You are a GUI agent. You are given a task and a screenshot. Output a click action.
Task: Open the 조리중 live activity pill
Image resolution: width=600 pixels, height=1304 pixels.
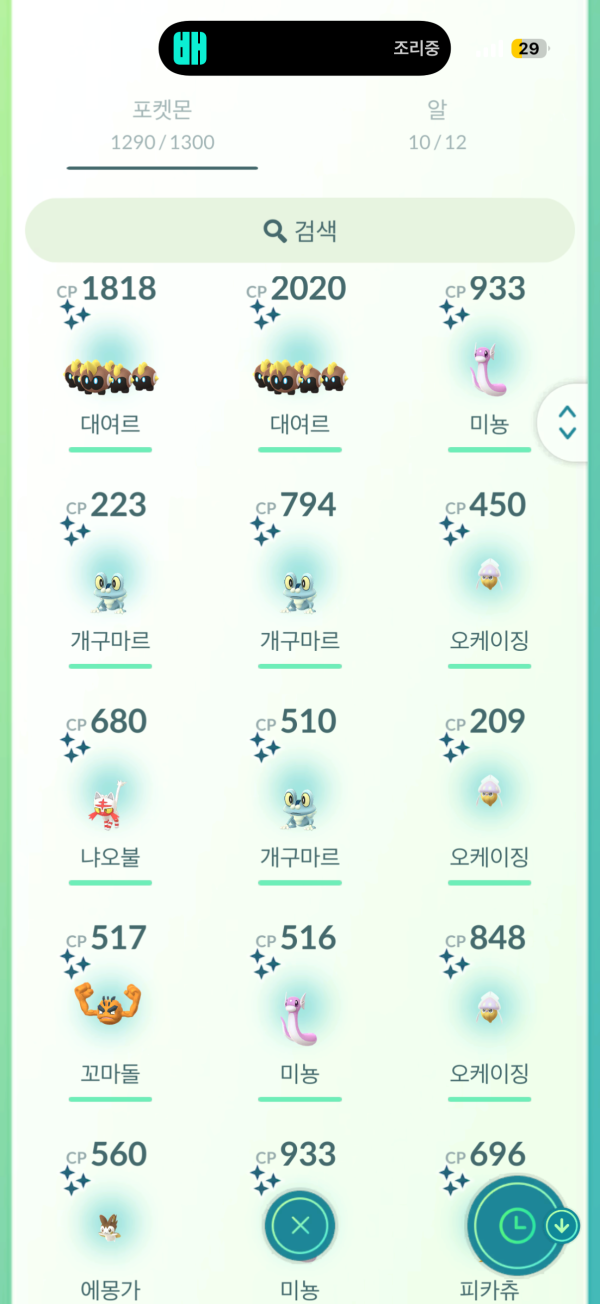point(305,48)
